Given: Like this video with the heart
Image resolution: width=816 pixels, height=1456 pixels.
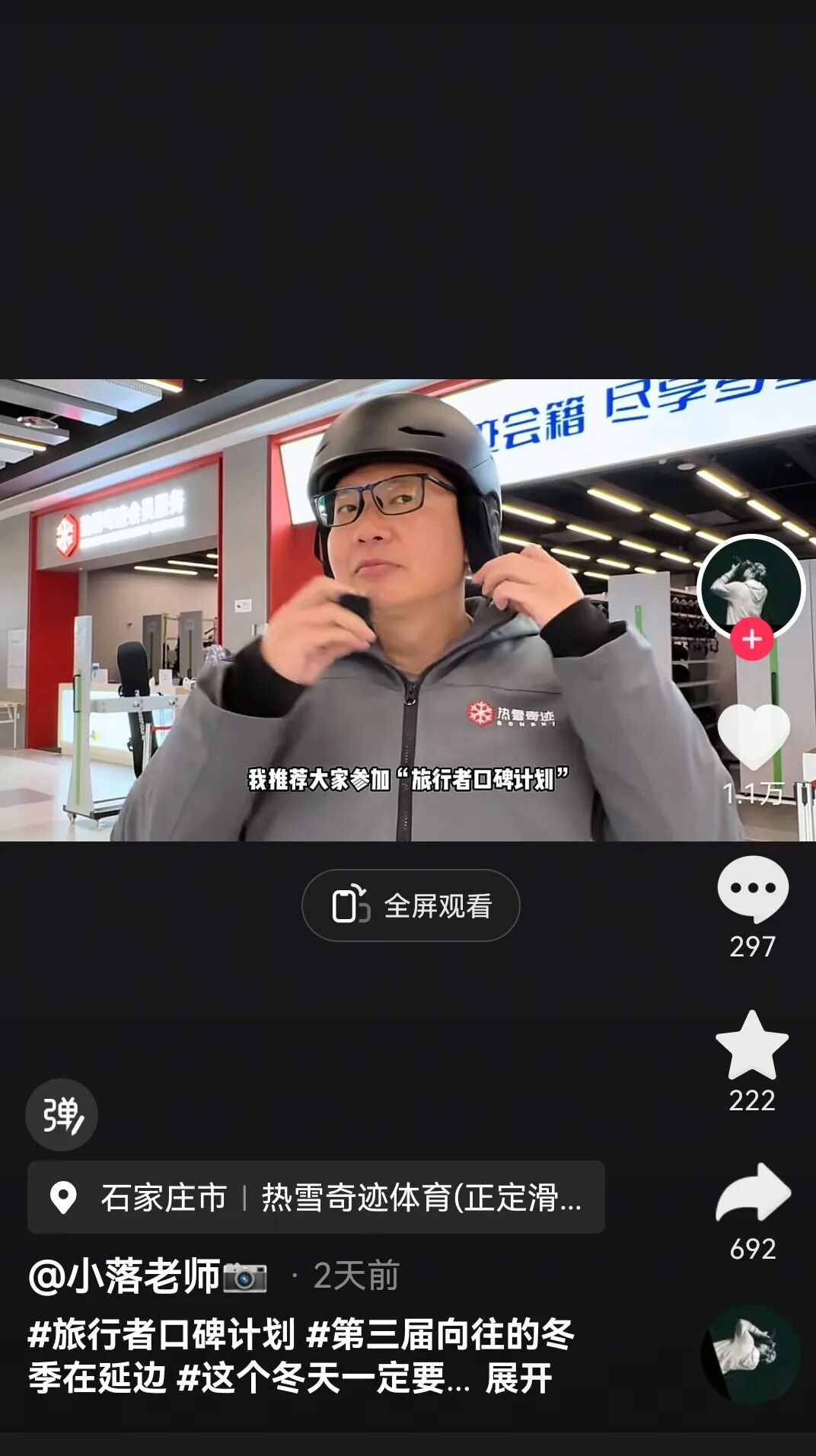Looking at the screenshot, I should tap(753, 736).
